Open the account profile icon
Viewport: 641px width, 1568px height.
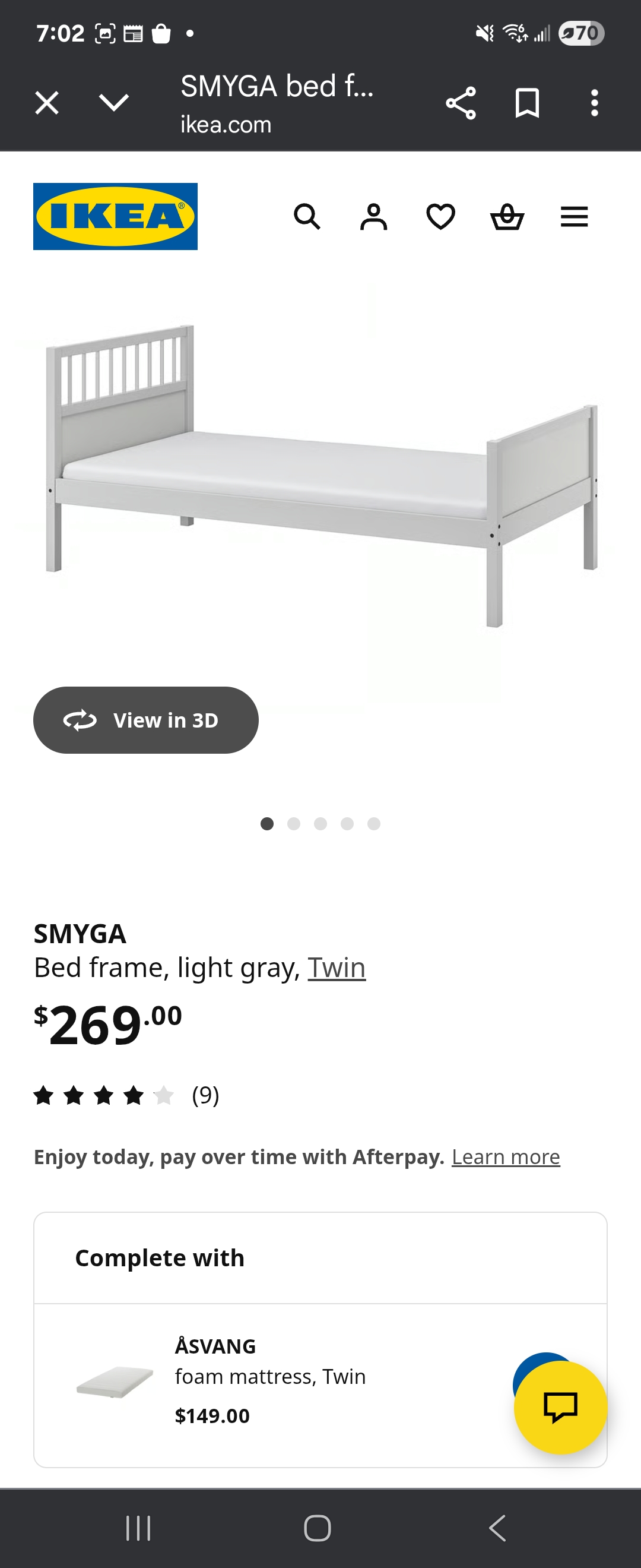pos(373,217)
